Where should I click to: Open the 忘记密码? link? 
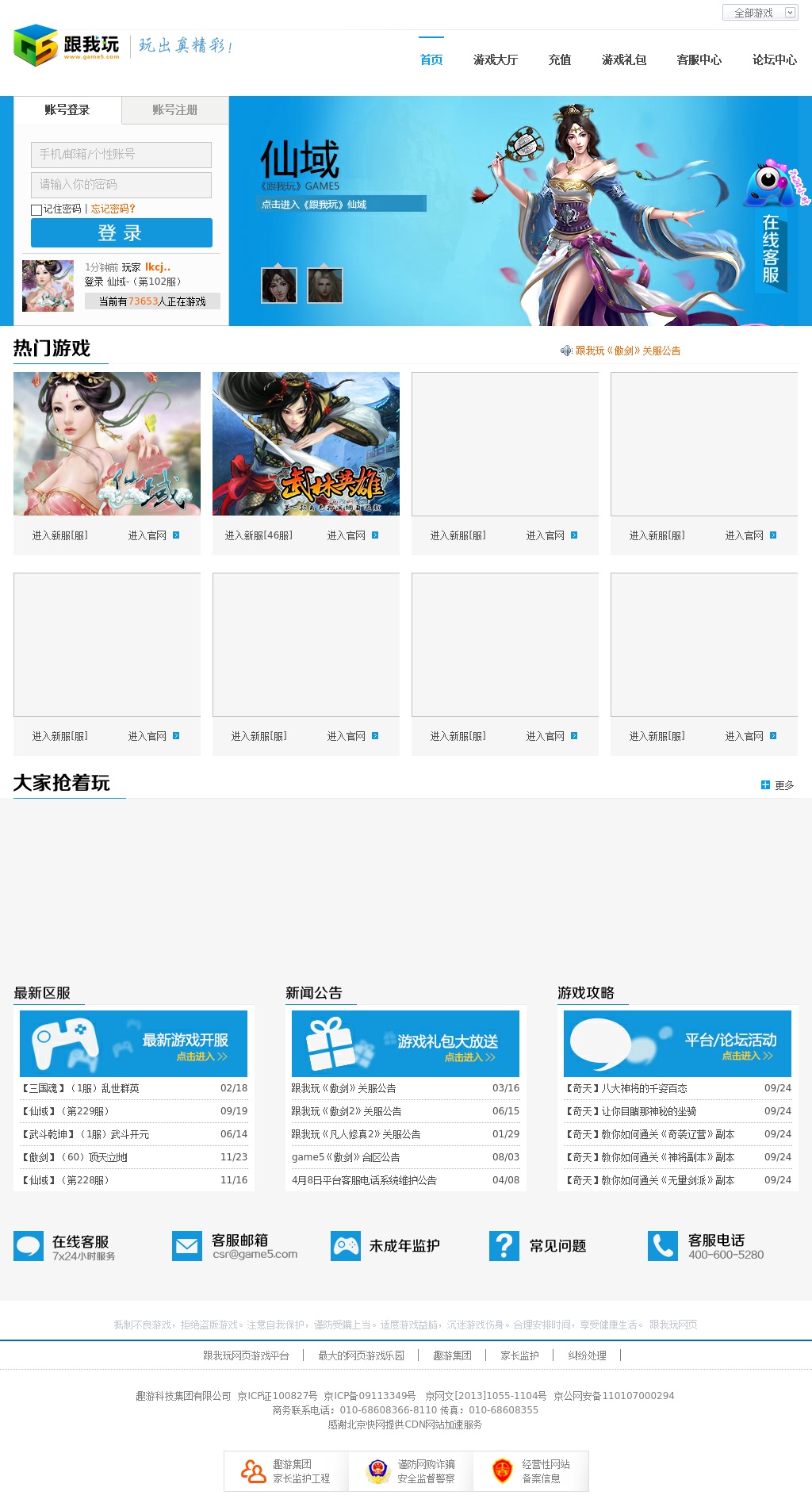pyautogui.click(x=113, y=209)
